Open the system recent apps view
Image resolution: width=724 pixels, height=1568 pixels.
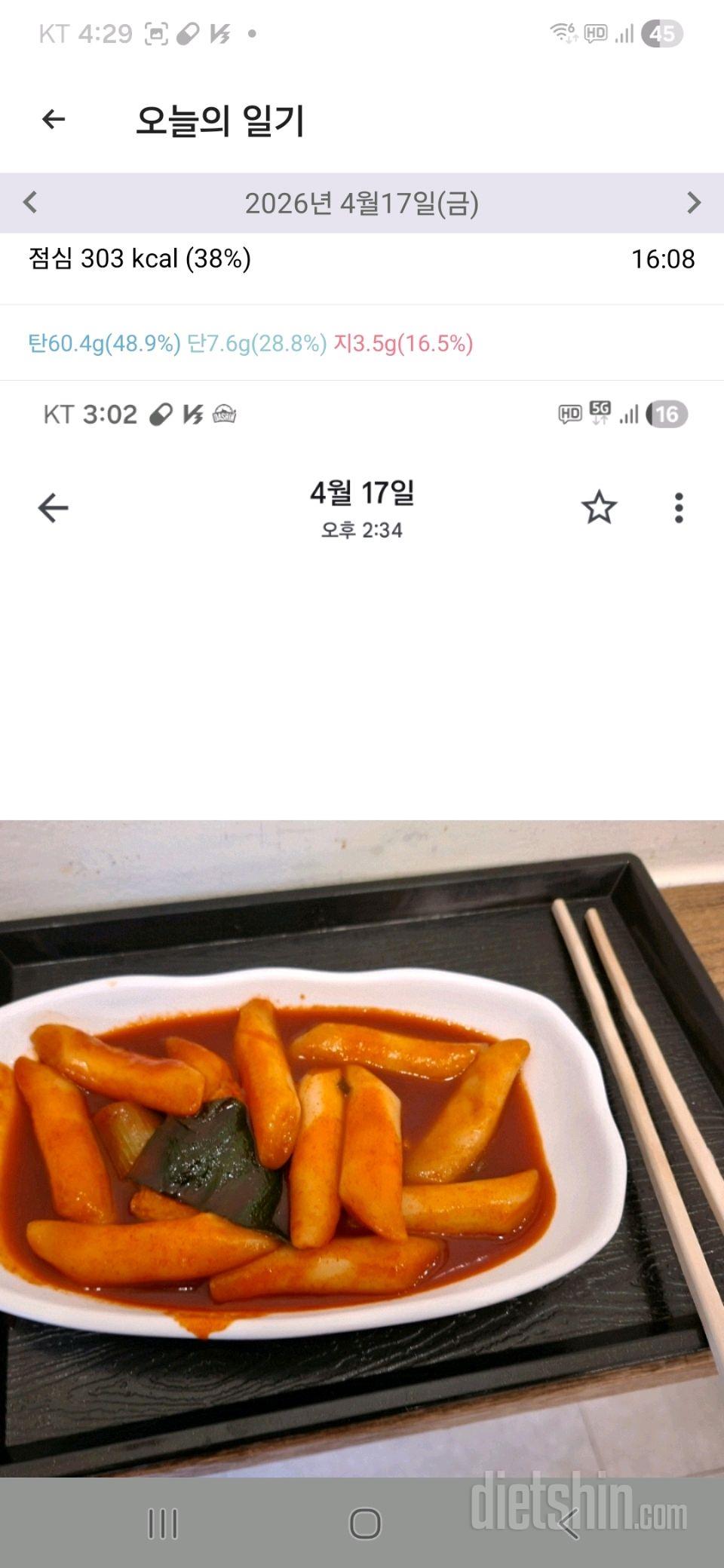point(163,1523)
